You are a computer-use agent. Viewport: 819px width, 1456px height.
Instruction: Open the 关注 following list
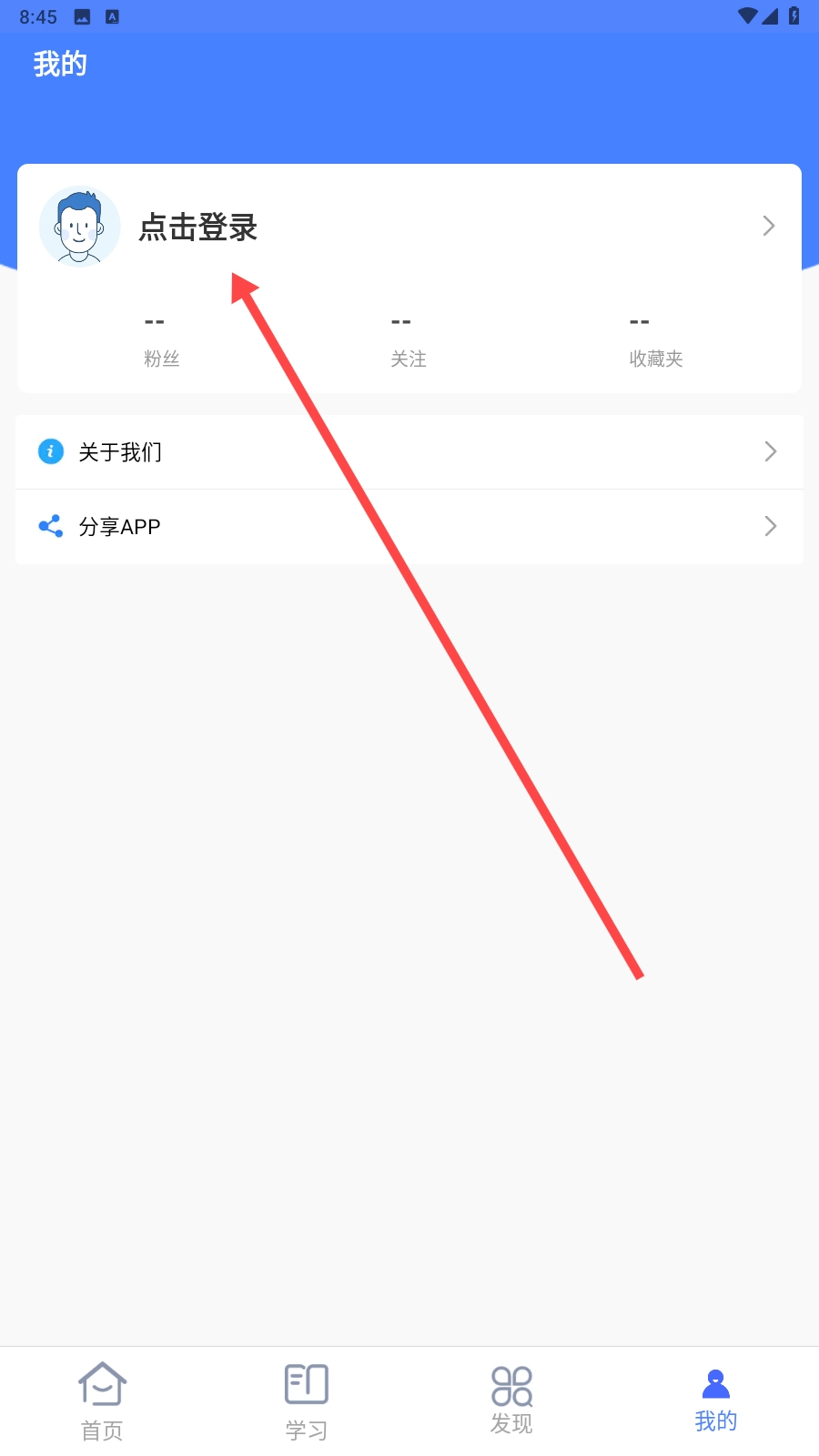(408, 340)
